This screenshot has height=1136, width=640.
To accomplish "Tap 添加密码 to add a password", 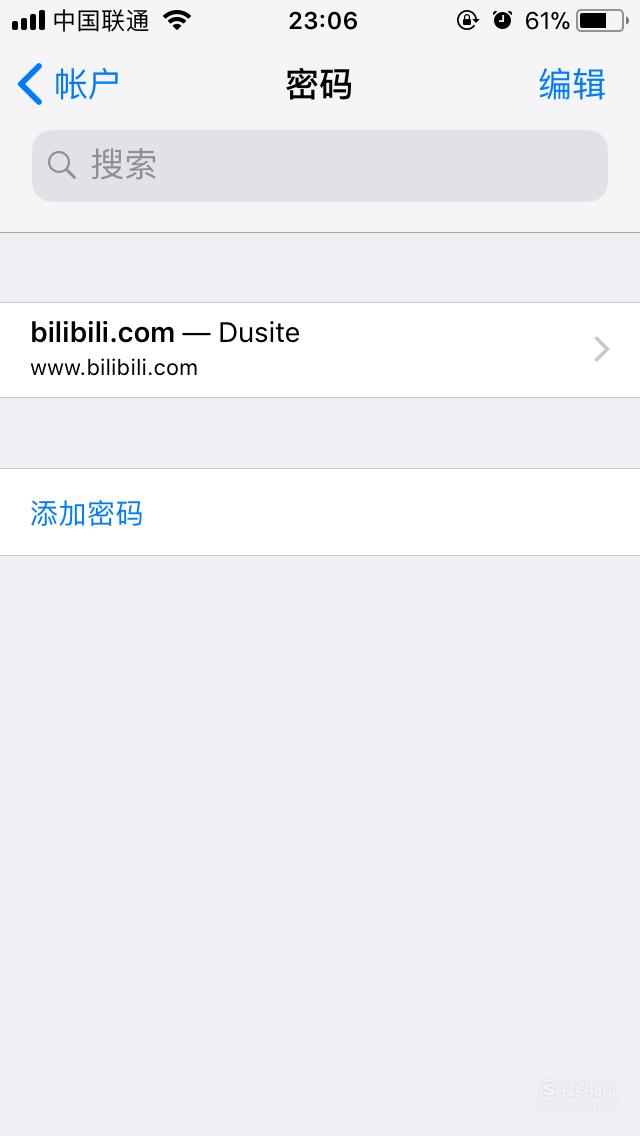I will [x=320, y=512].
